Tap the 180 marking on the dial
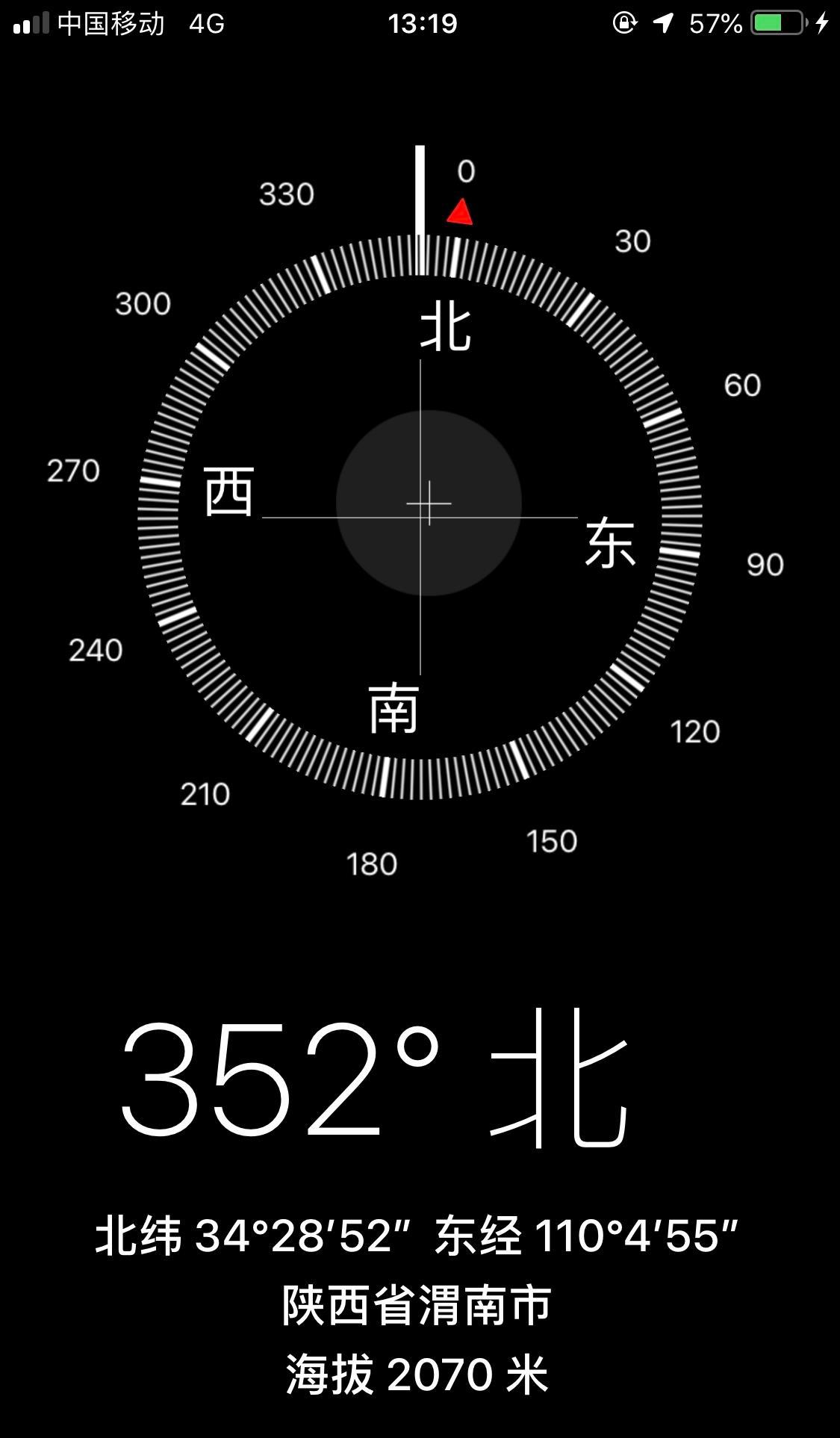This screenshot has height=1438, width=840. click(372, 864)
